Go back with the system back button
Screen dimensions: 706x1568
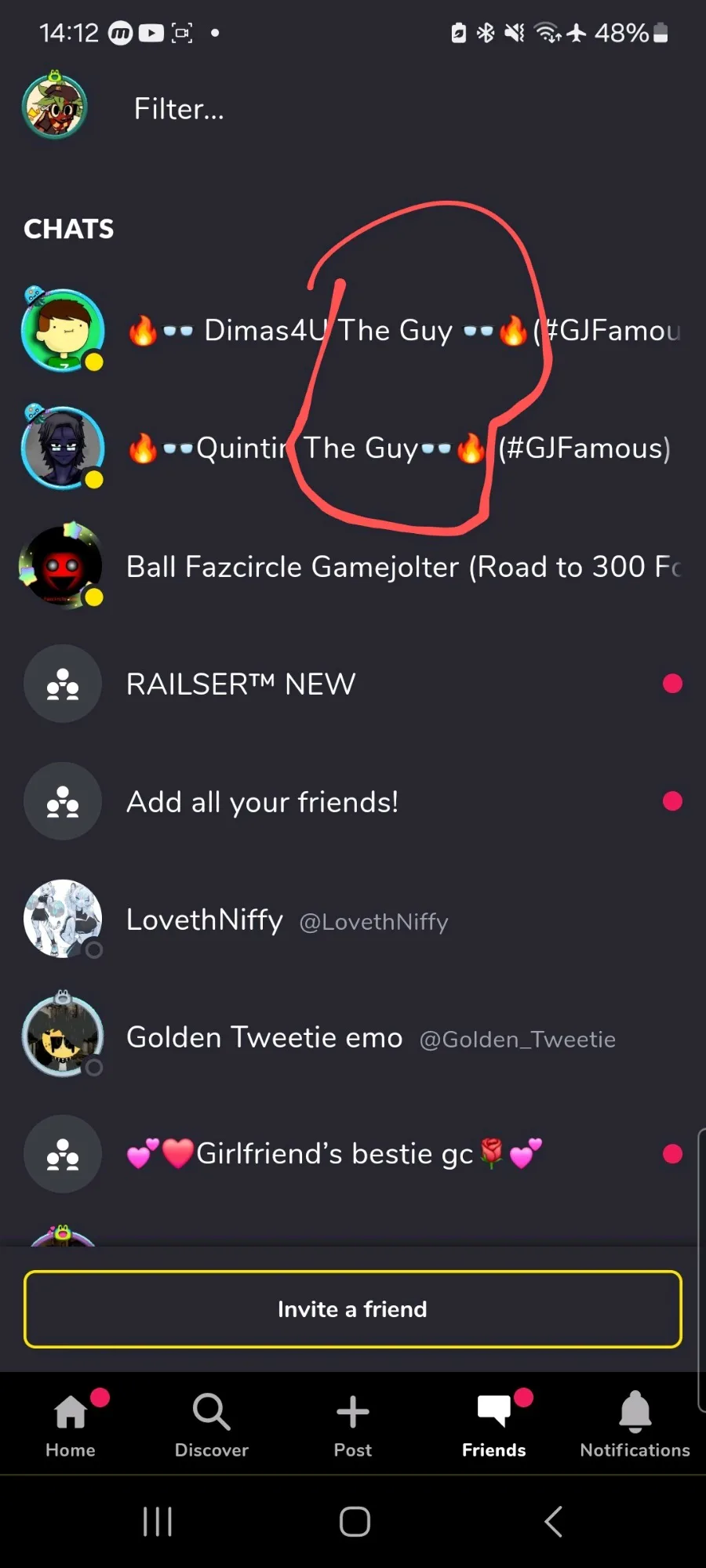tap(553, 1521)
